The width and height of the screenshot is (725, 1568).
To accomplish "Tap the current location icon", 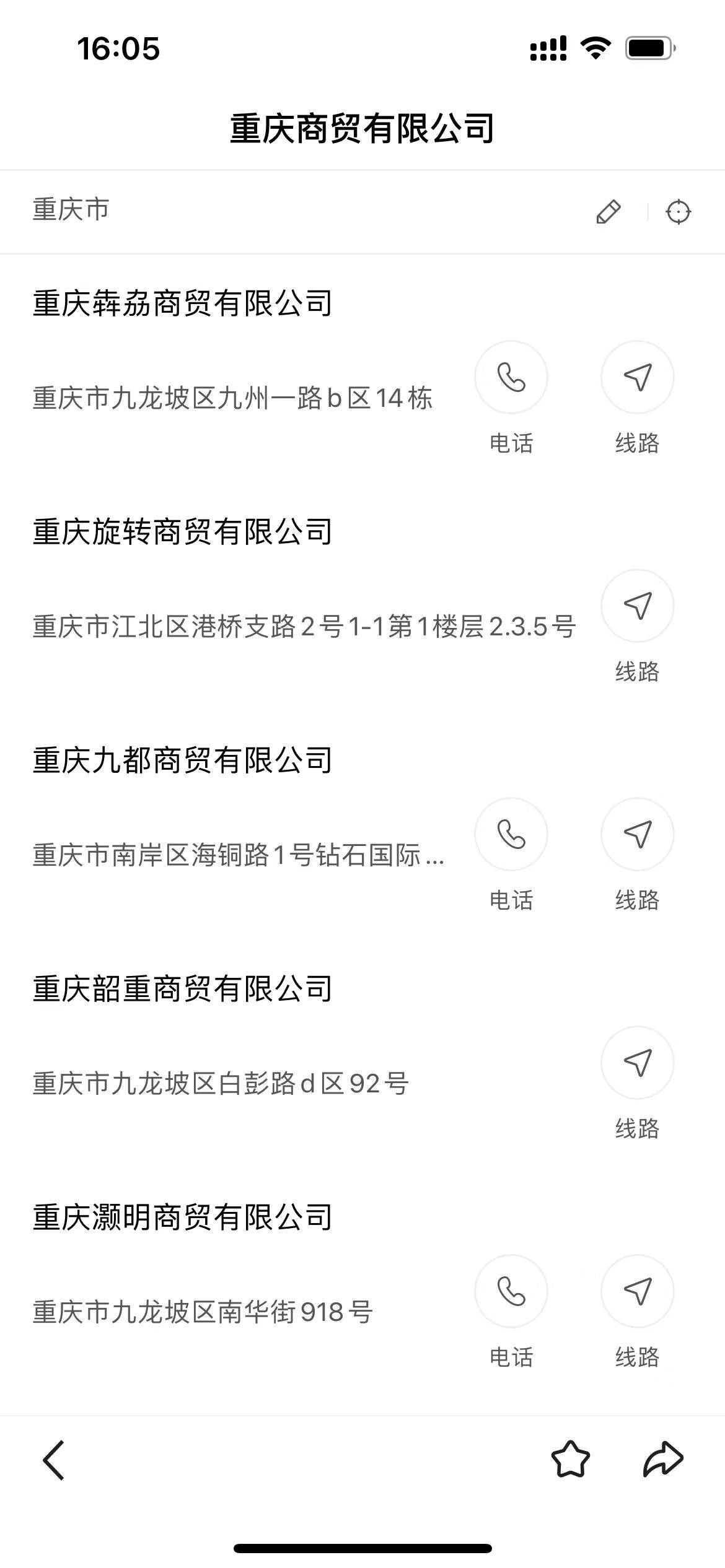I will click(x=679, y=212).
